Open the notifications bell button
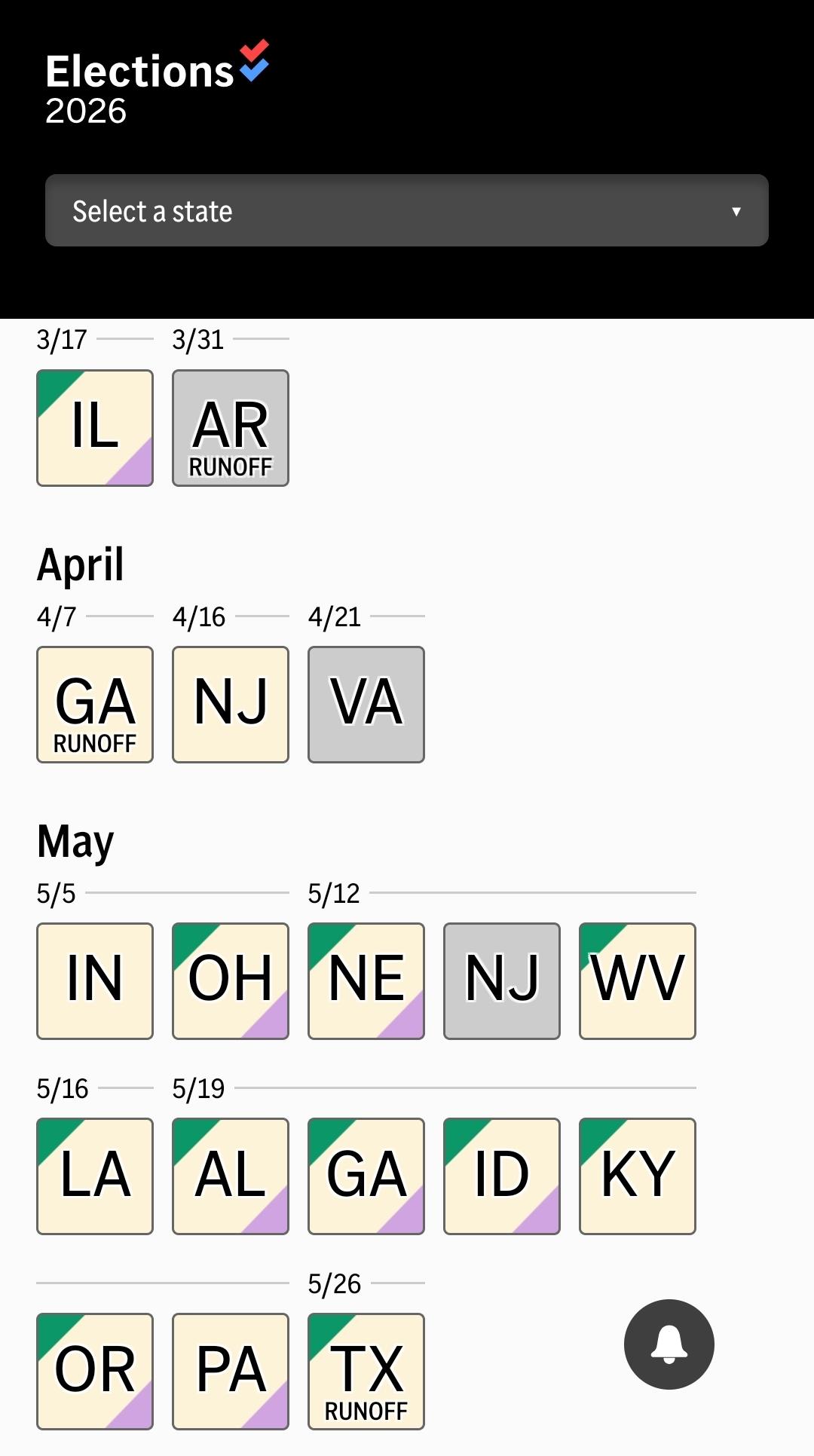The image size is (814, 1456). (669, 1344)
